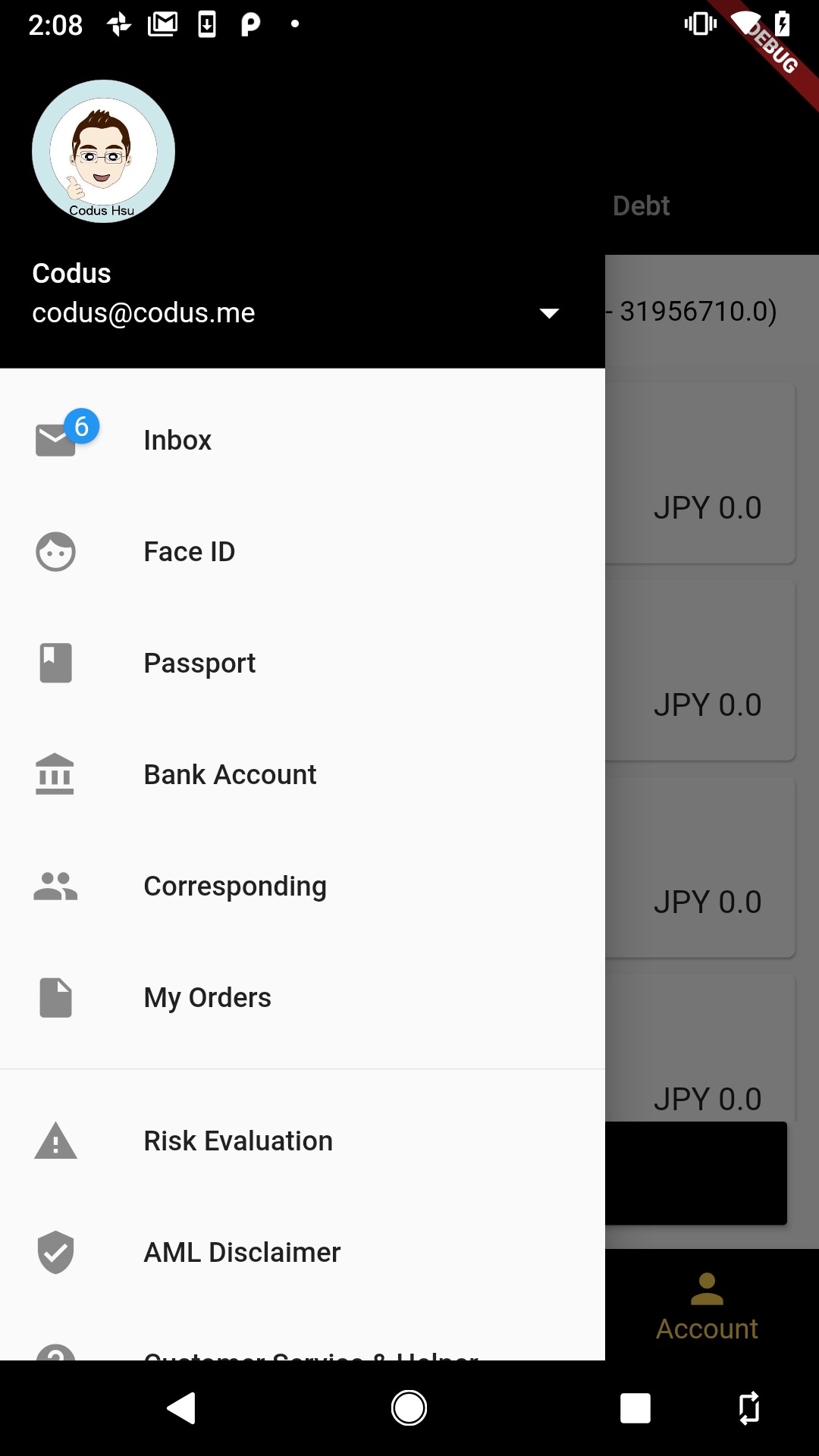The height and width of the screenshot is (1456, 819).
Task: Return to the home screen
Action: (409, 1408)
